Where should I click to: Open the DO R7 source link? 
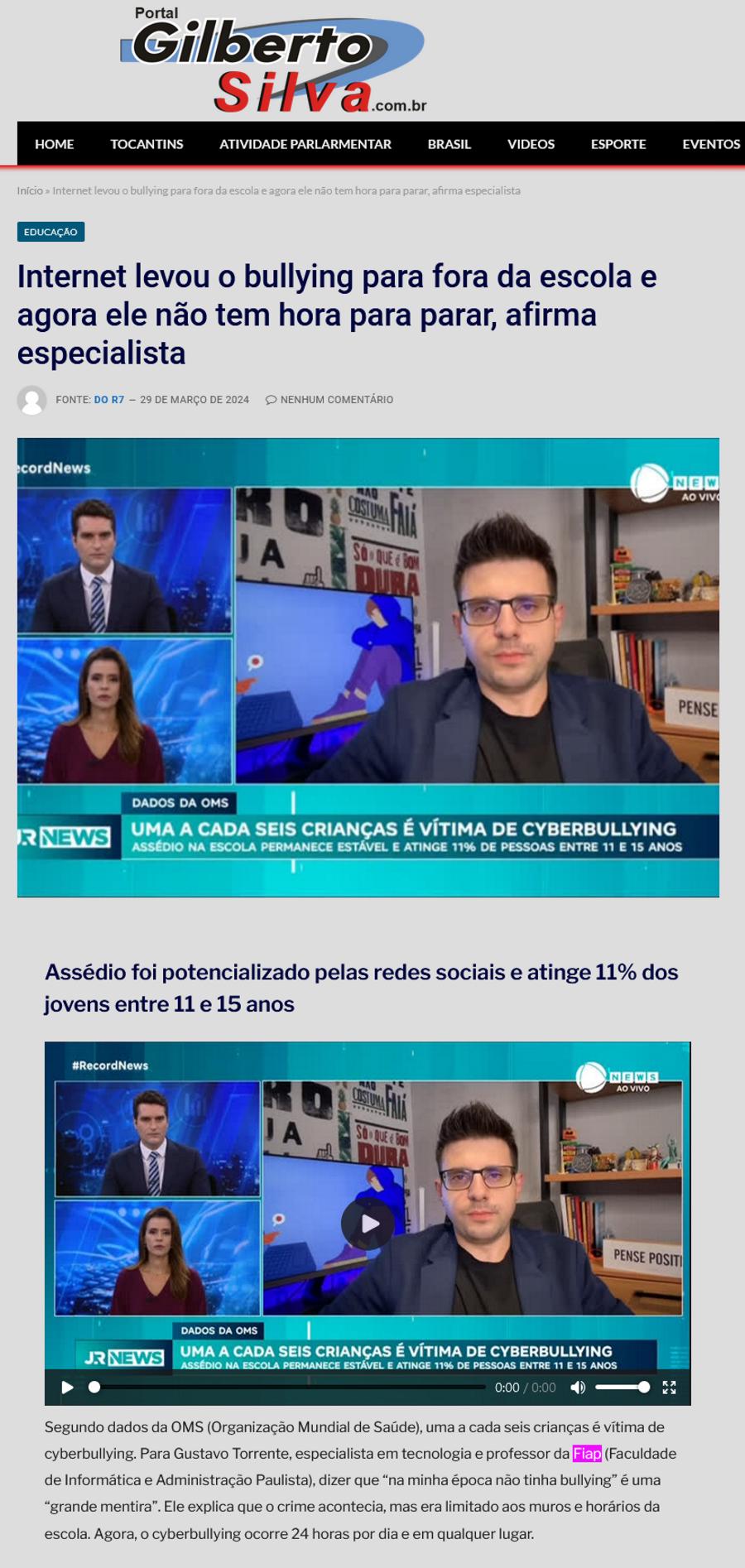[109, 400]
